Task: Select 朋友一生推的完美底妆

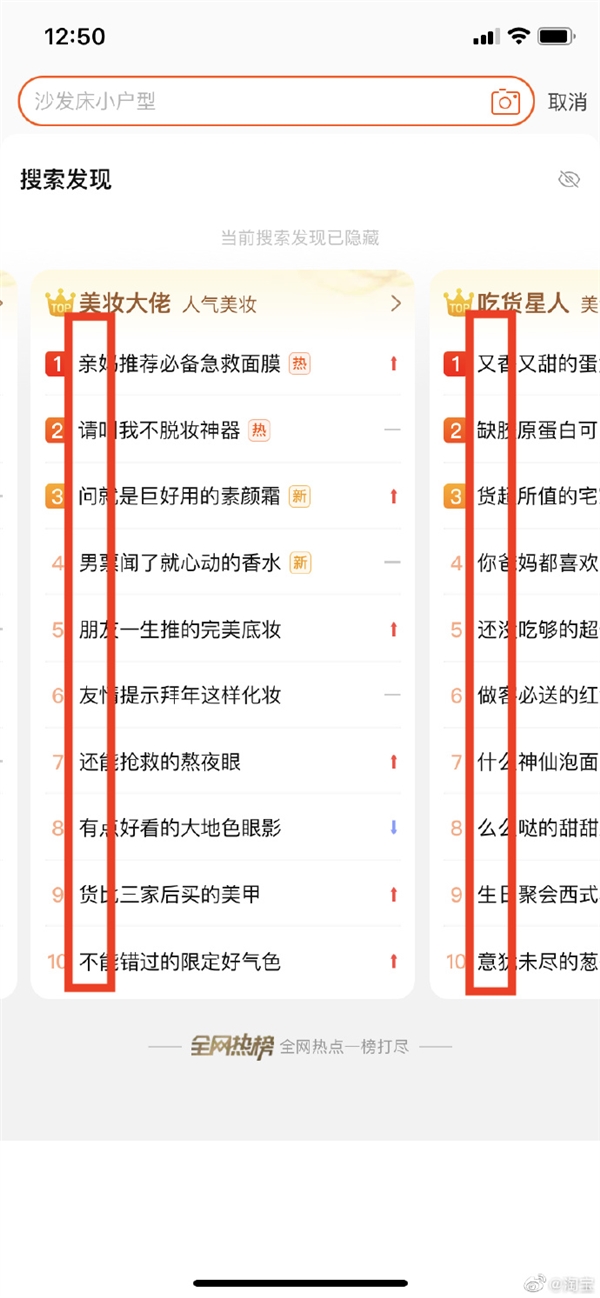Action: click(180, 629)
